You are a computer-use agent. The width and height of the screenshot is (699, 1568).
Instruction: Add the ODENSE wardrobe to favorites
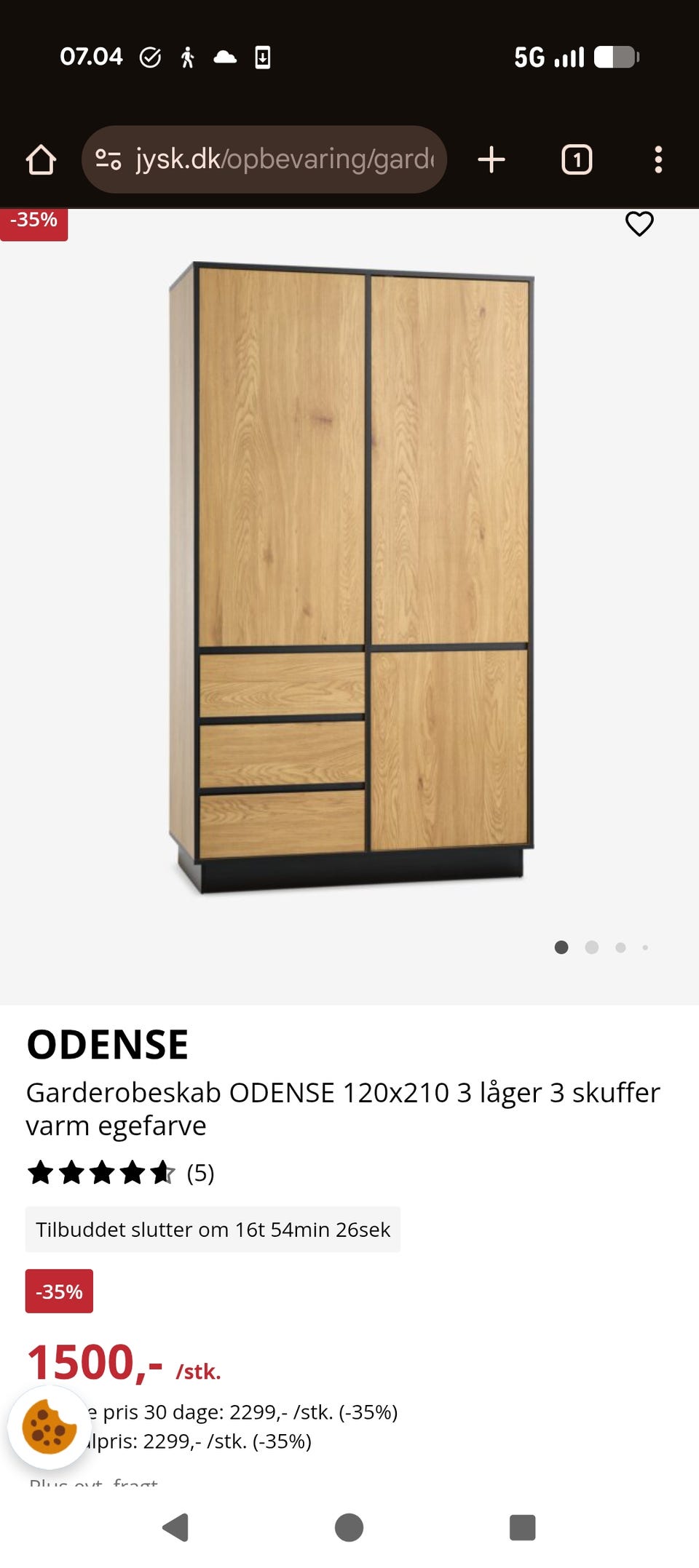[639, 224]
